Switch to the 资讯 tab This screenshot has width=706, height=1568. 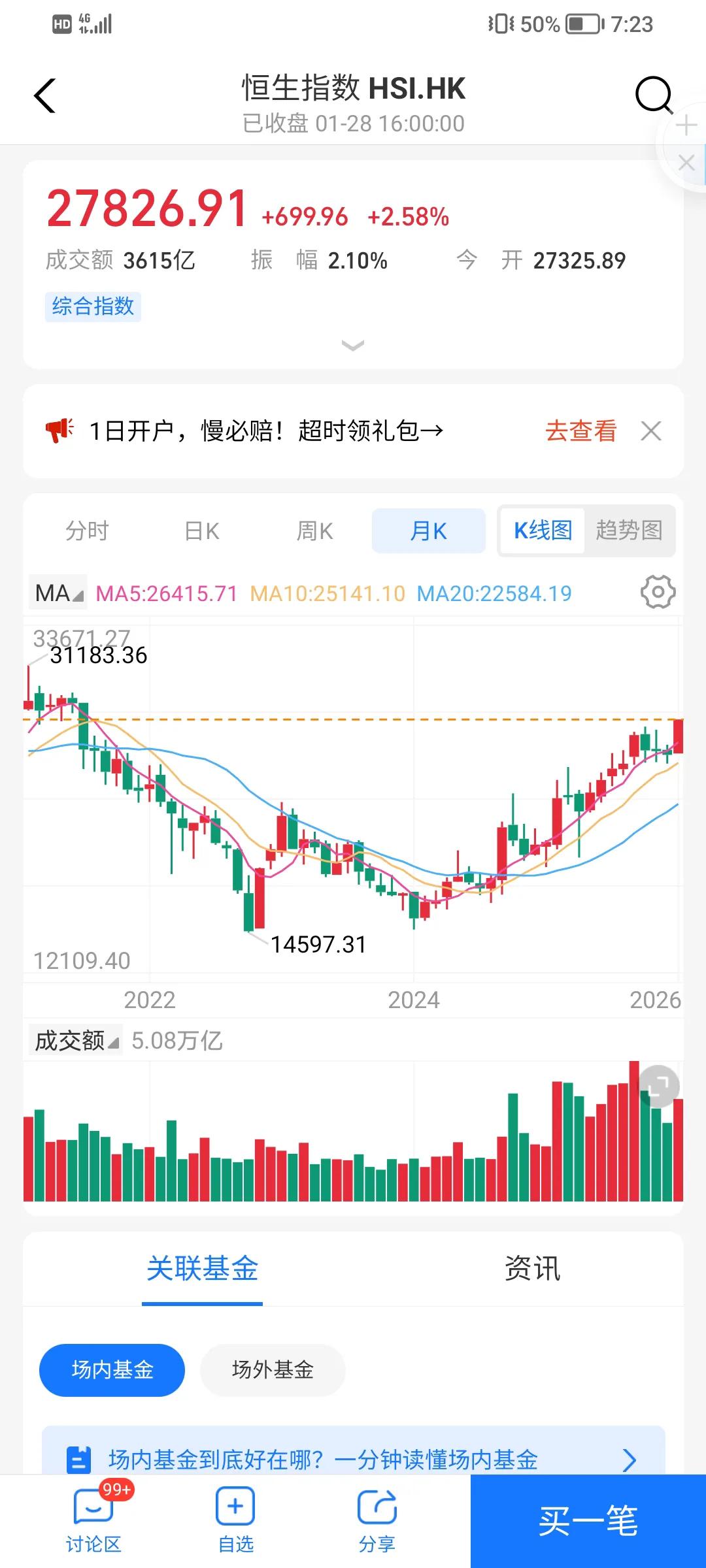point(532,1269)
